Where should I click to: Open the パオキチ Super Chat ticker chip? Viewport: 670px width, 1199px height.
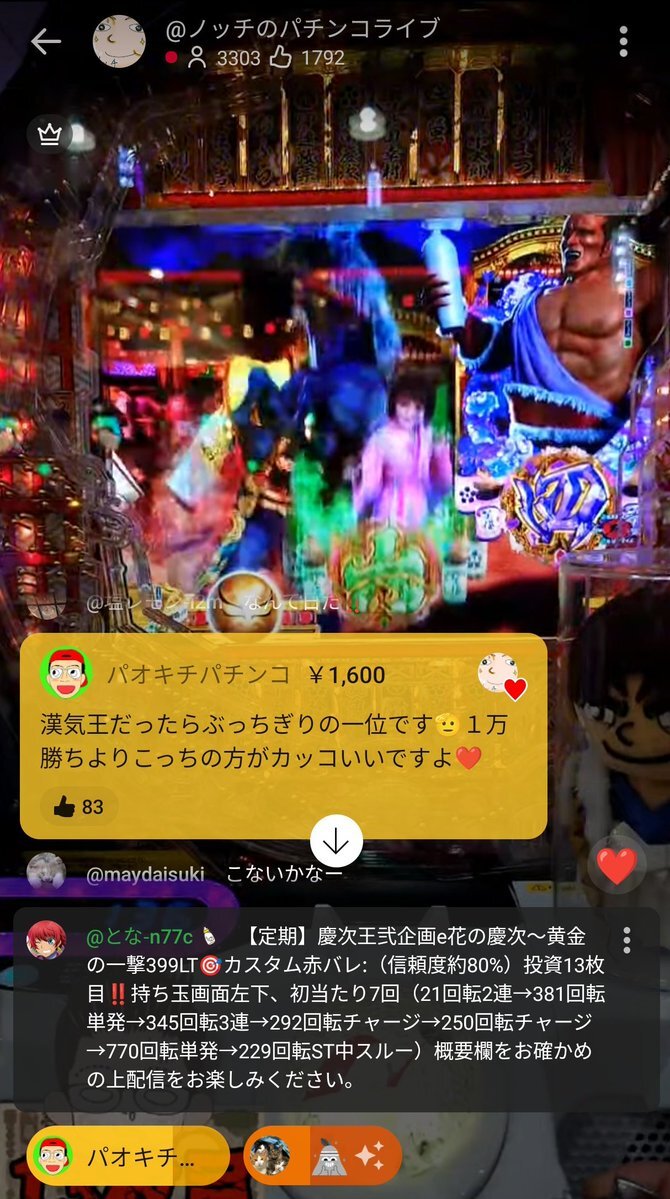tap(128, 1157)
